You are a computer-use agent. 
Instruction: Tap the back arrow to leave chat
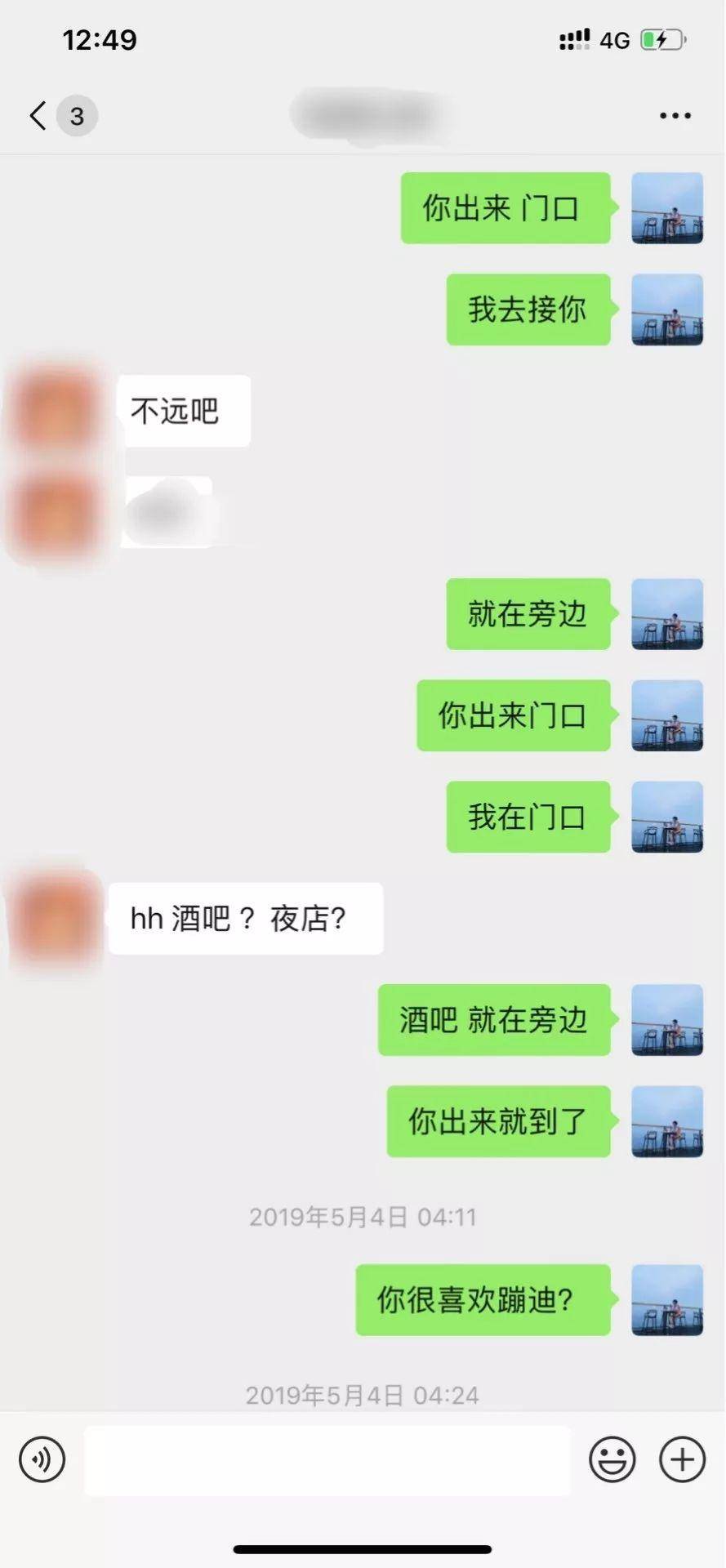(36, 115)
